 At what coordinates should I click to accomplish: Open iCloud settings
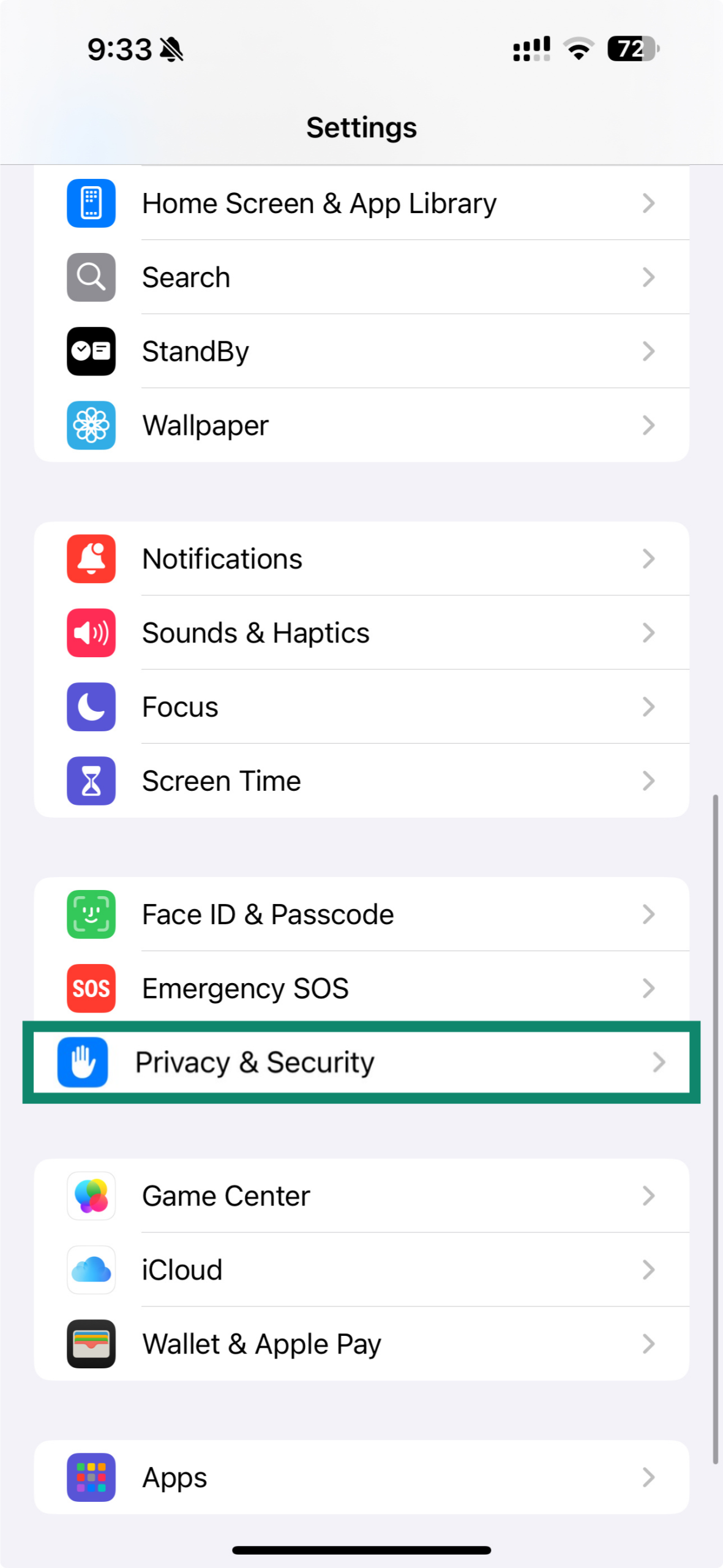click(361, 1270)
